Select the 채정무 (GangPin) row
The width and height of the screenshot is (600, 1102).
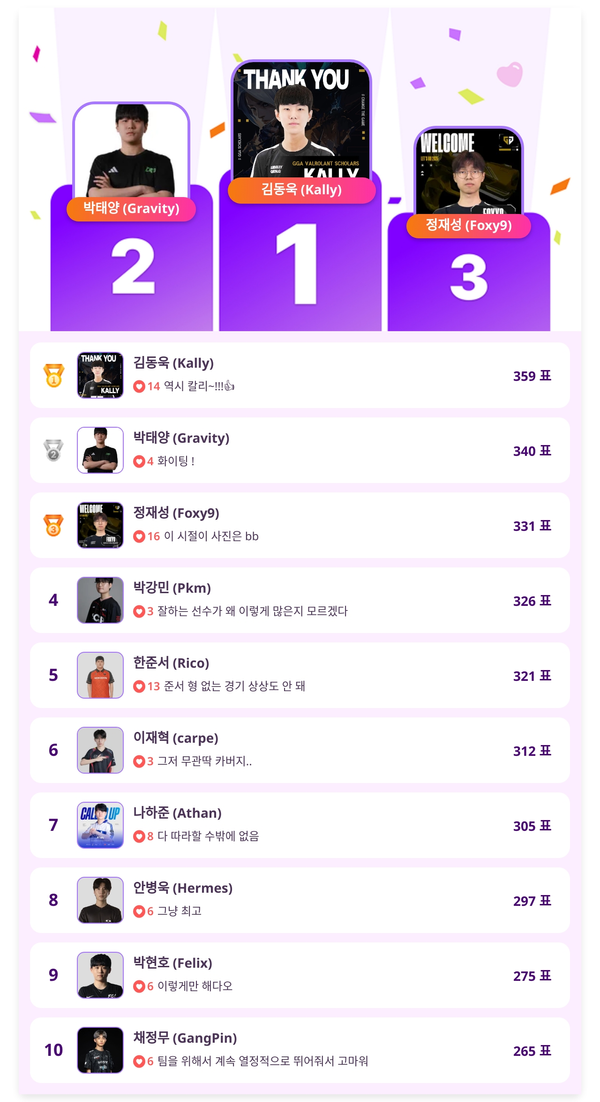(x=300, y=1050)
